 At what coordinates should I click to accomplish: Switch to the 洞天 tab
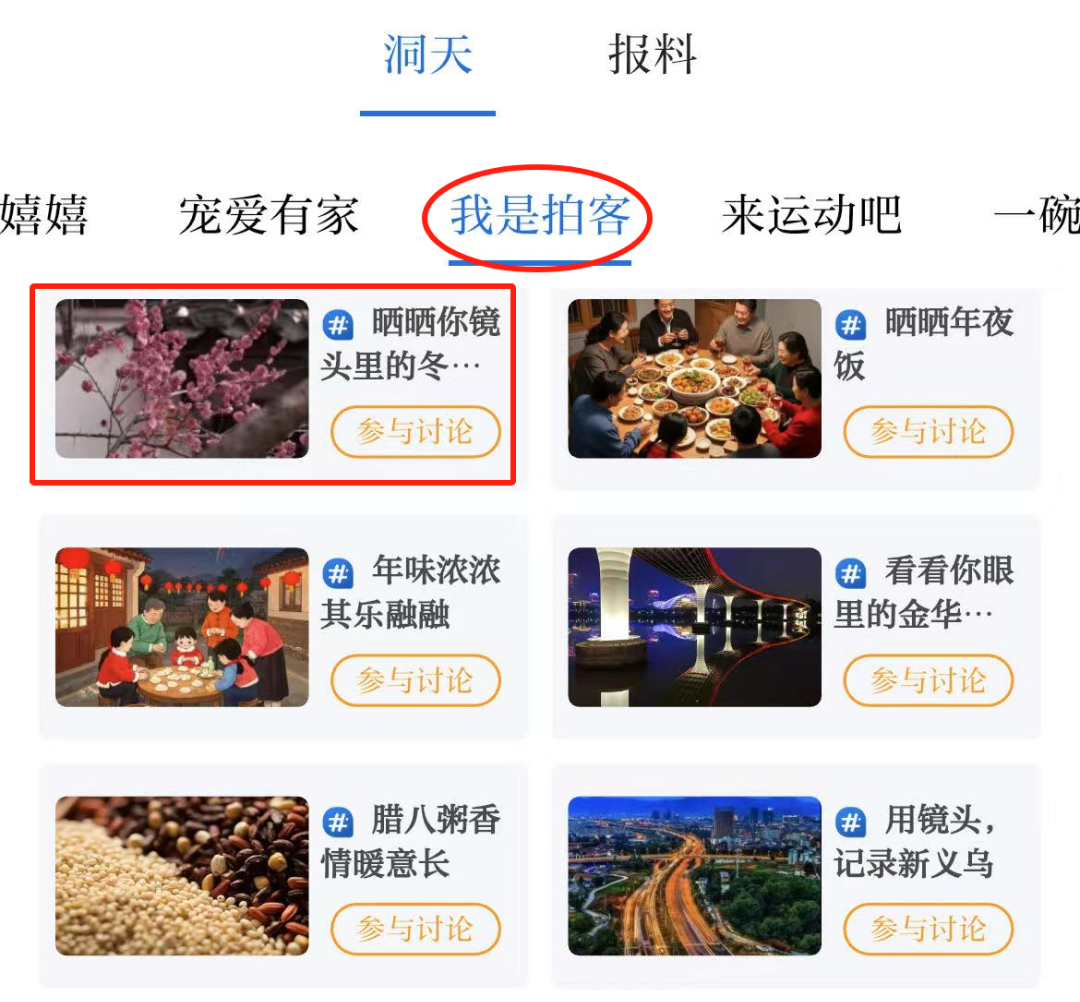point(427,55)
